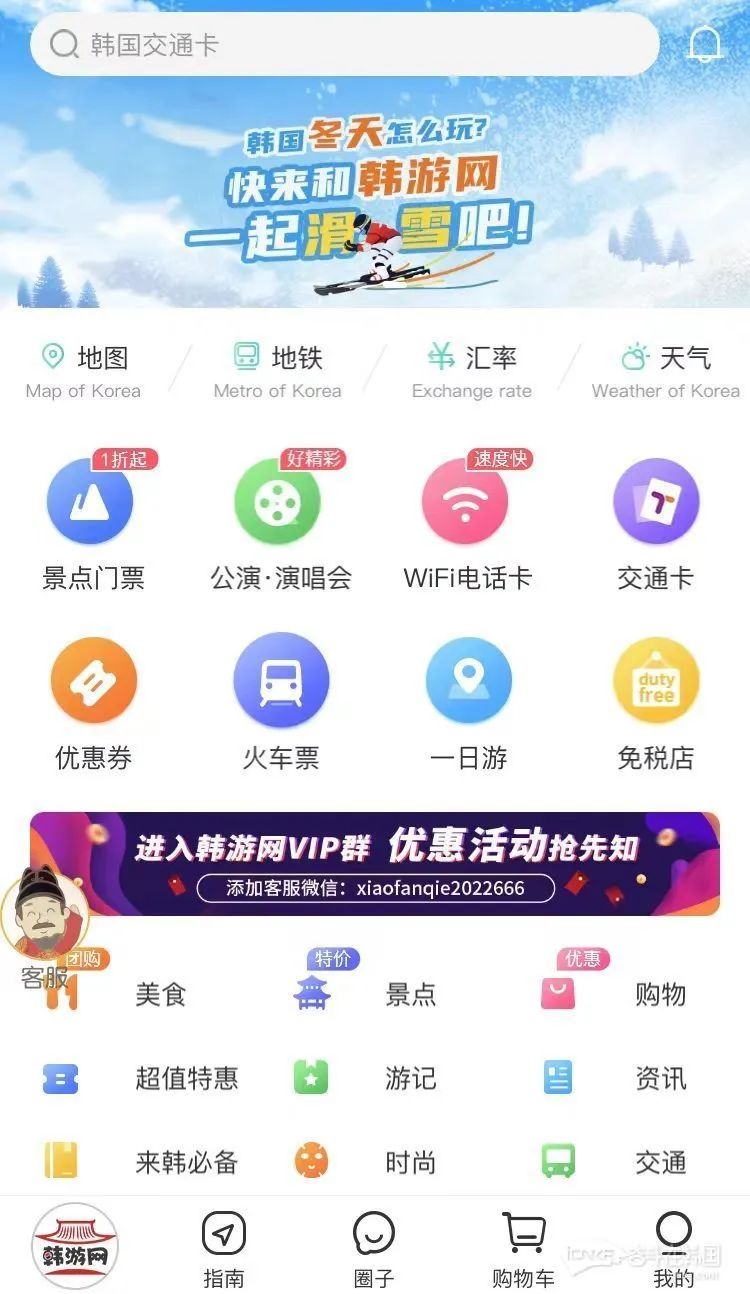Viewport: 750px width, 1294px height.
Task: Open the 一日游 day tour icon
Action: click(x=468, y=679)
